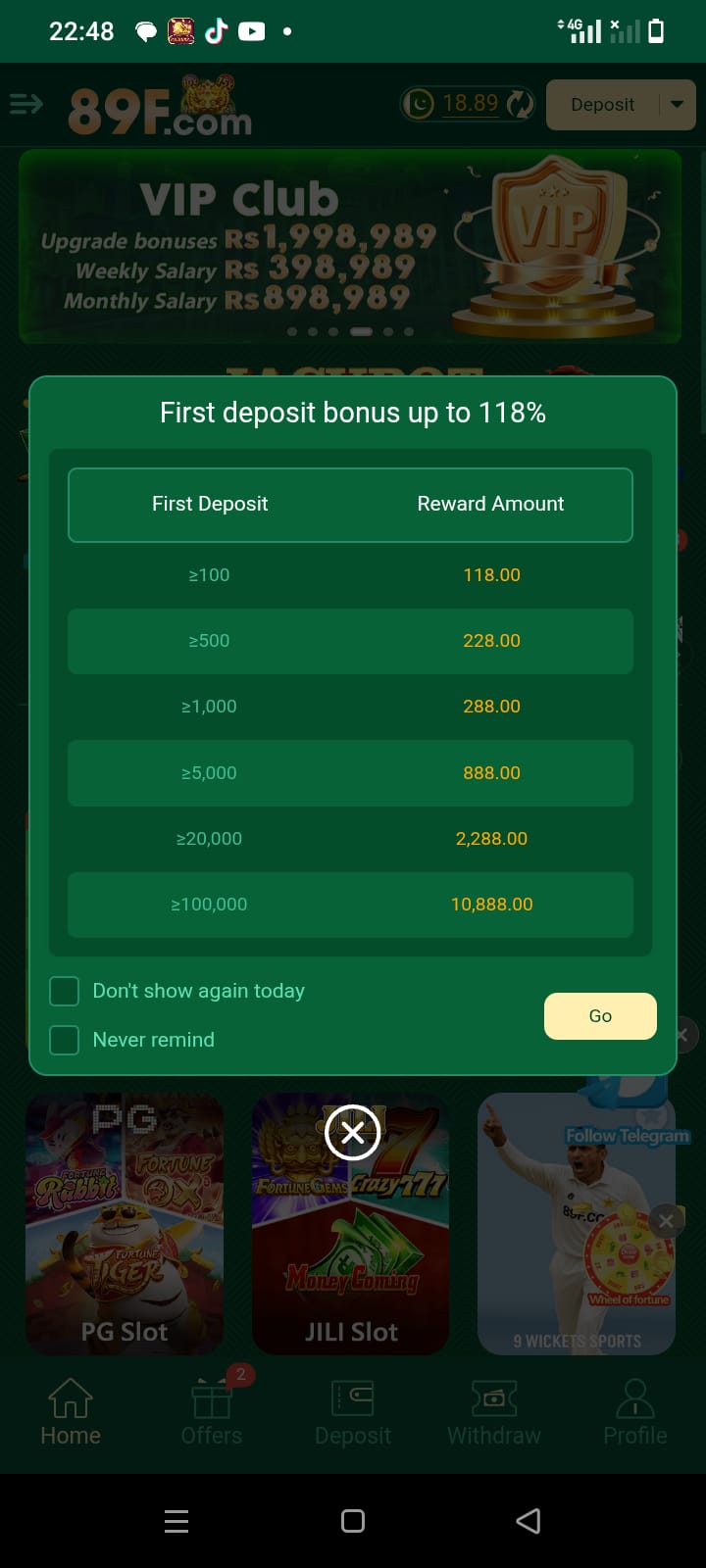Refresh the wallet balance

tap(520, 104)
